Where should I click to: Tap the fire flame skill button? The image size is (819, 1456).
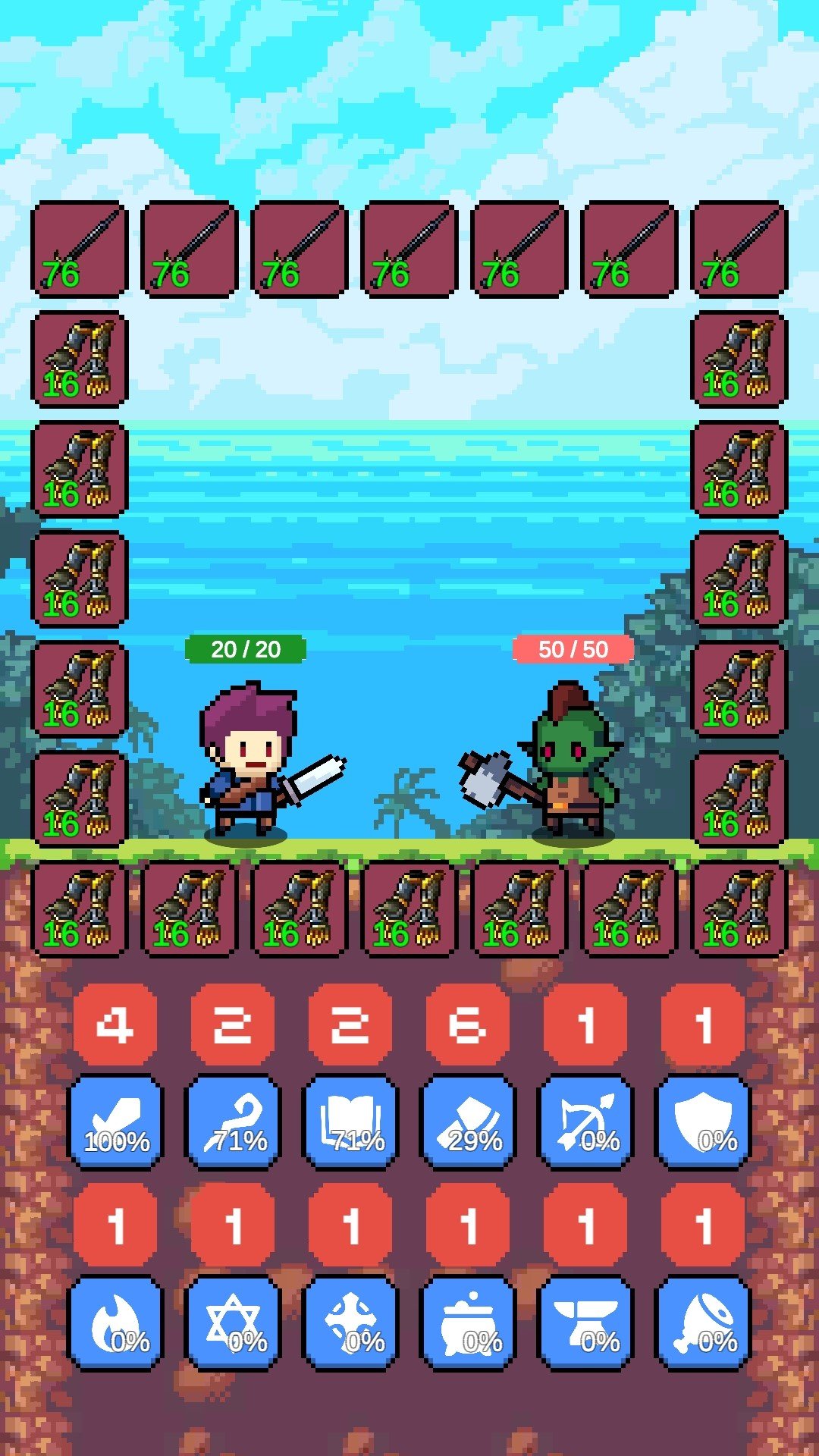(115, 1323)
